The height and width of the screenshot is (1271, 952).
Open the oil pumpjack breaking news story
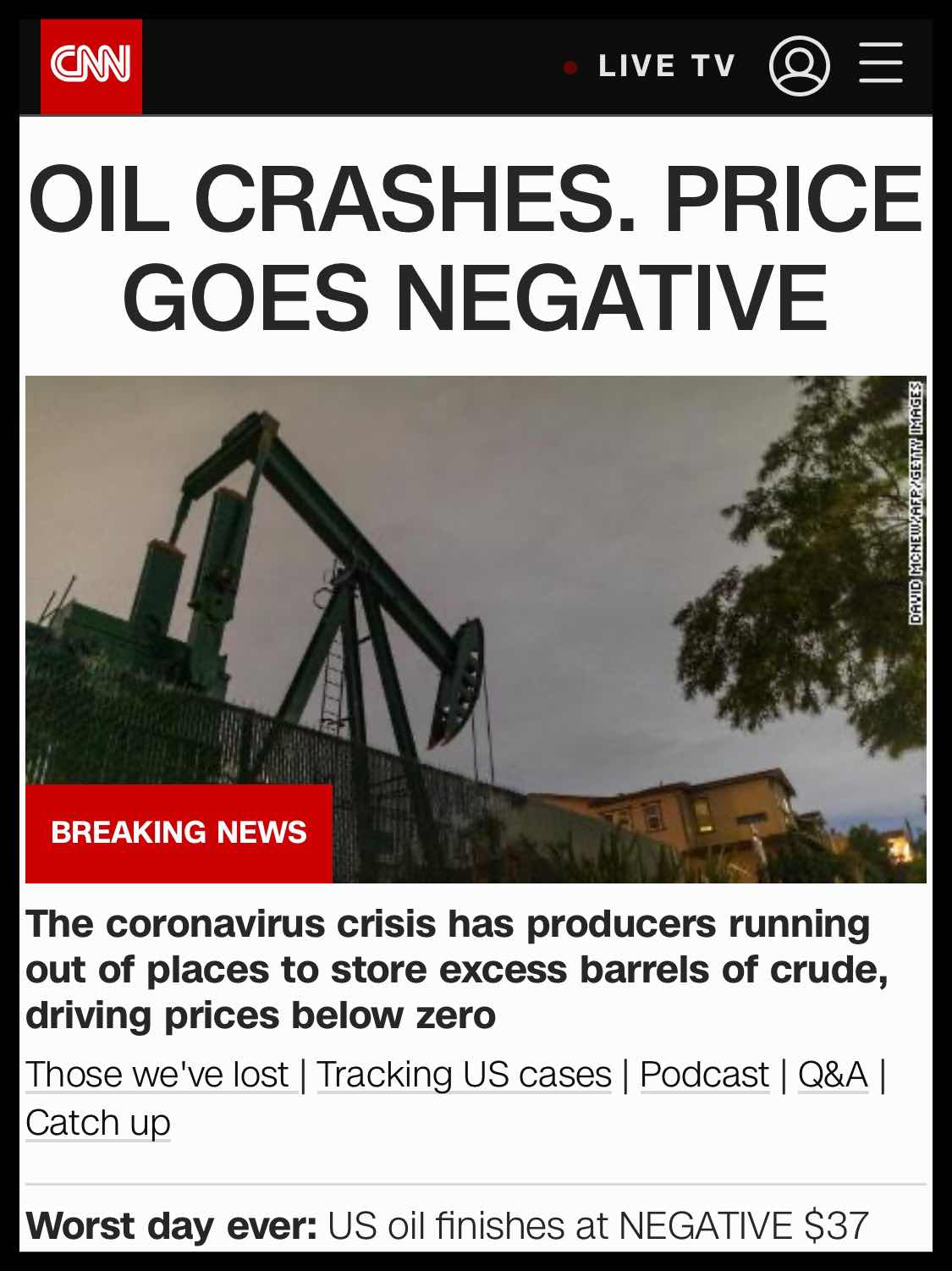[476, 629]
